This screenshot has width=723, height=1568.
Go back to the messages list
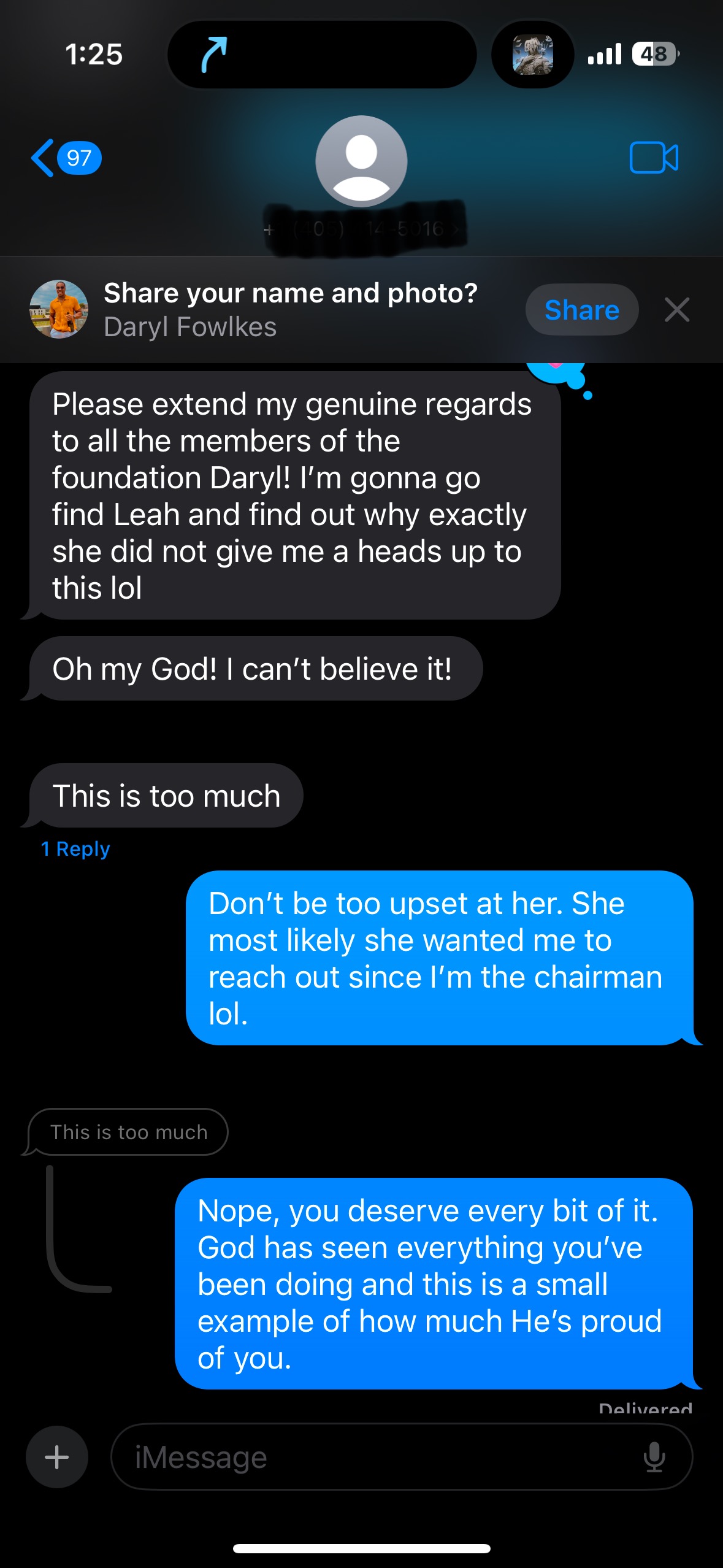[64, 158]
